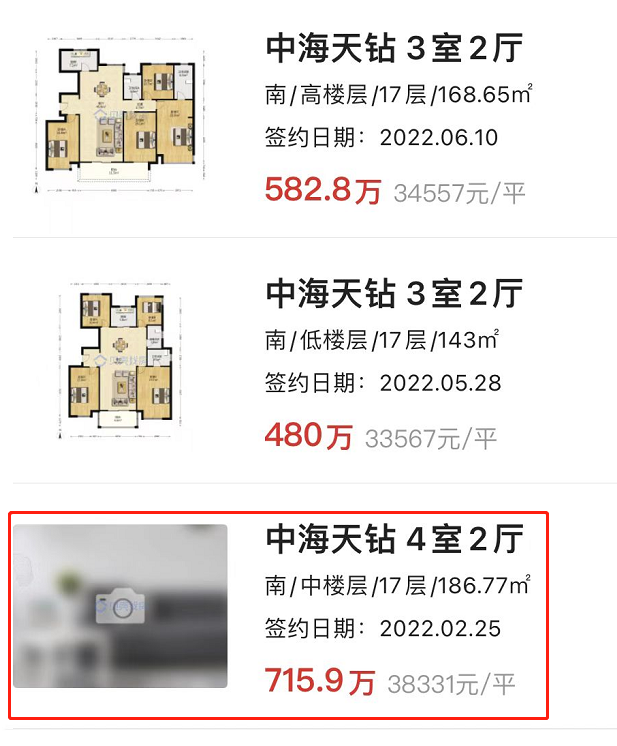The width and height of the screenshot is (617, 746).
Task: Open the 582.8万 中海天钻 3室2厅 listing
Action: point(394,47)
